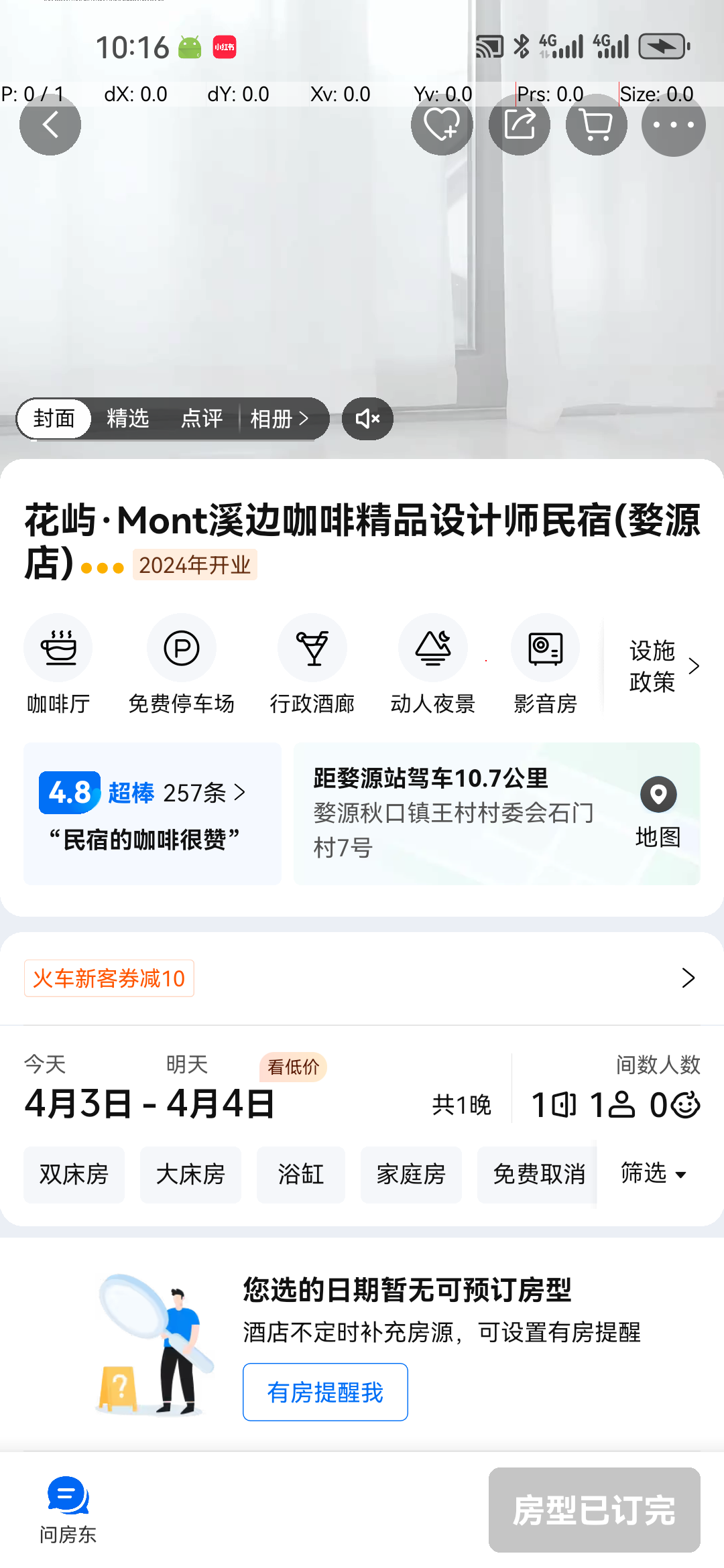Share this homestay listing
This screenshot has height=1568, width=724.
(520, 125)
